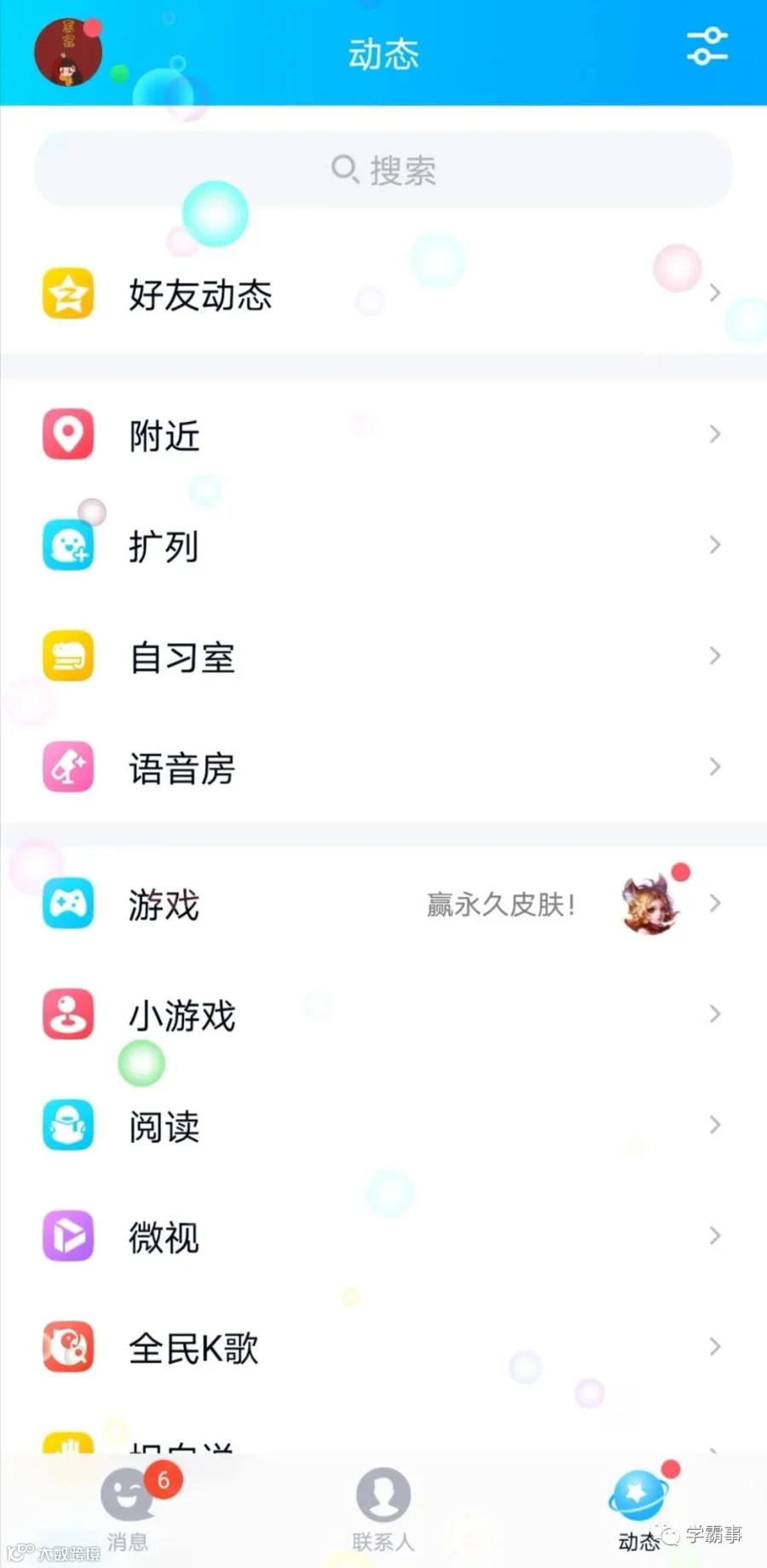Go to 扩列
Image resolution: width=767 pixels, height=1568 pixels.
[x=383, y=546]
